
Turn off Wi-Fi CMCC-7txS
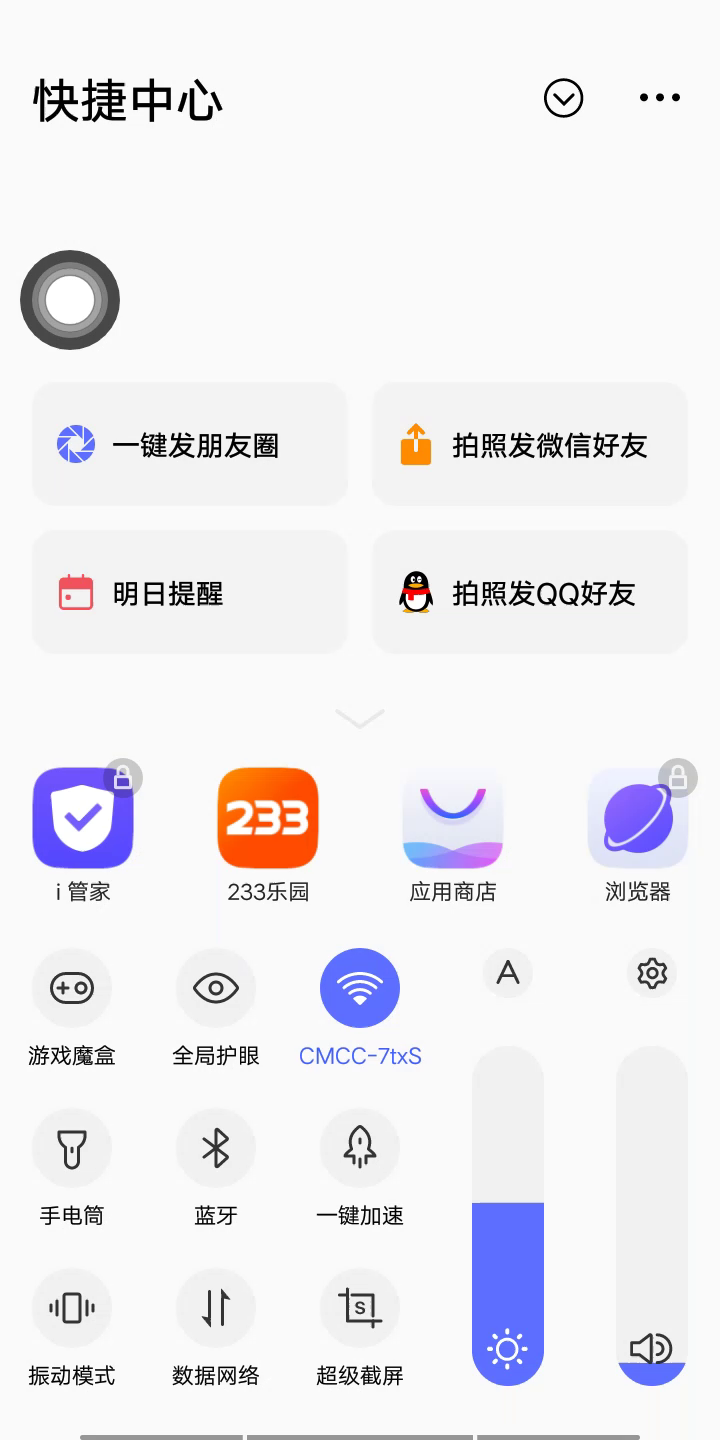pos(360,988)
